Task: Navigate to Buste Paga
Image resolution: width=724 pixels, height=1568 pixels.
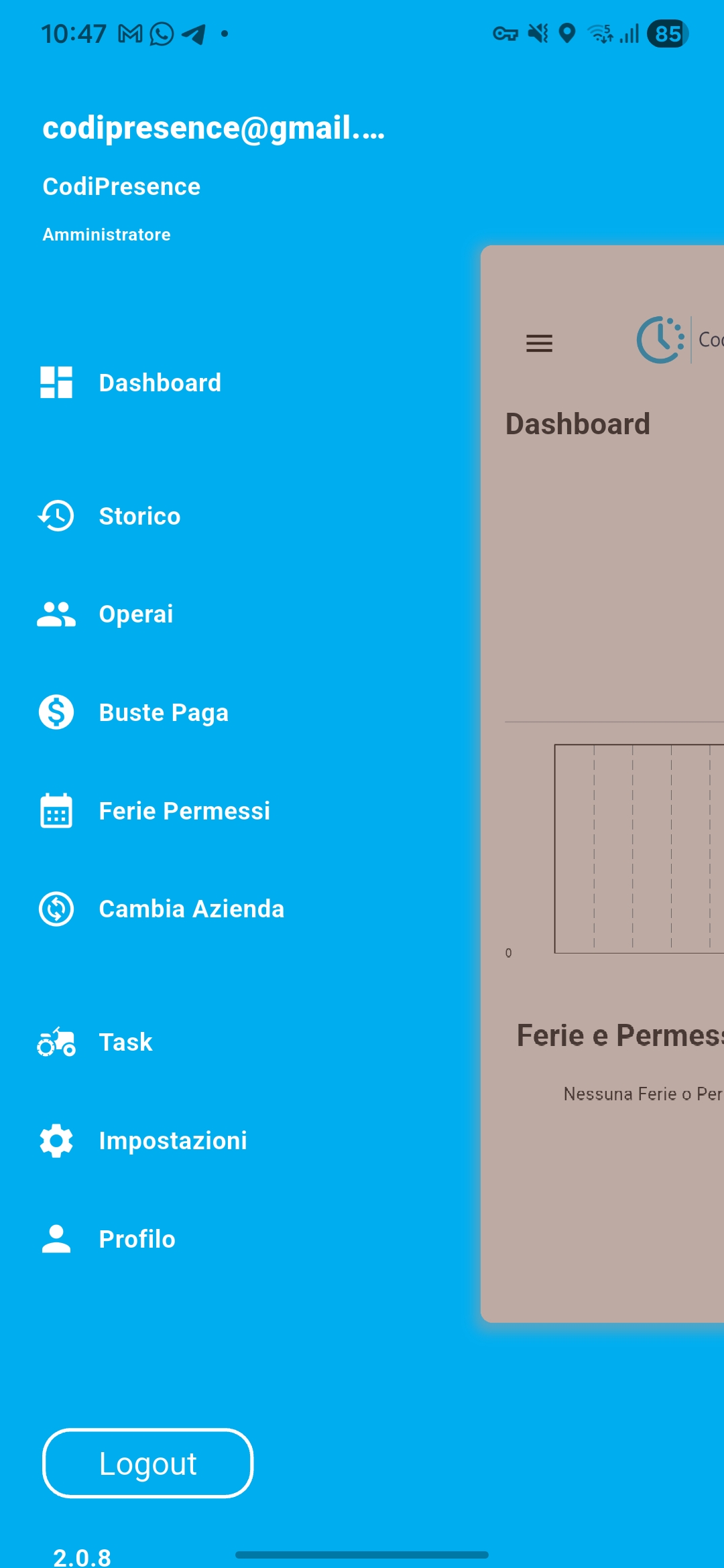Action: coord(163,712)
